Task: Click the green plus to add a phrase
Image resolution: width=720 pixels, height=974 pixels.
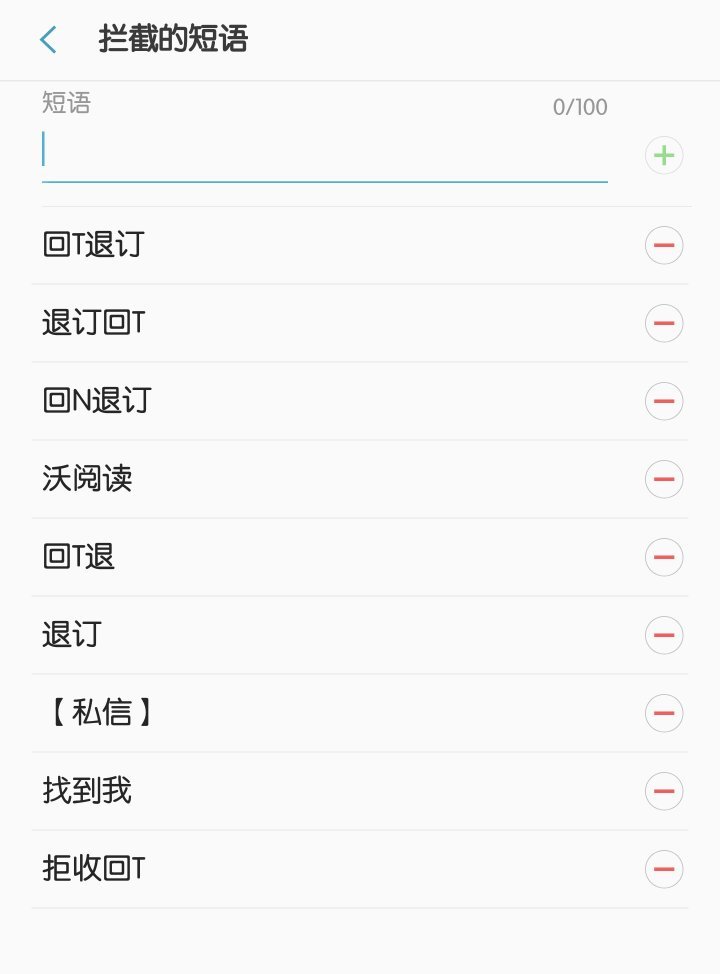Action: tap(664, 155)
